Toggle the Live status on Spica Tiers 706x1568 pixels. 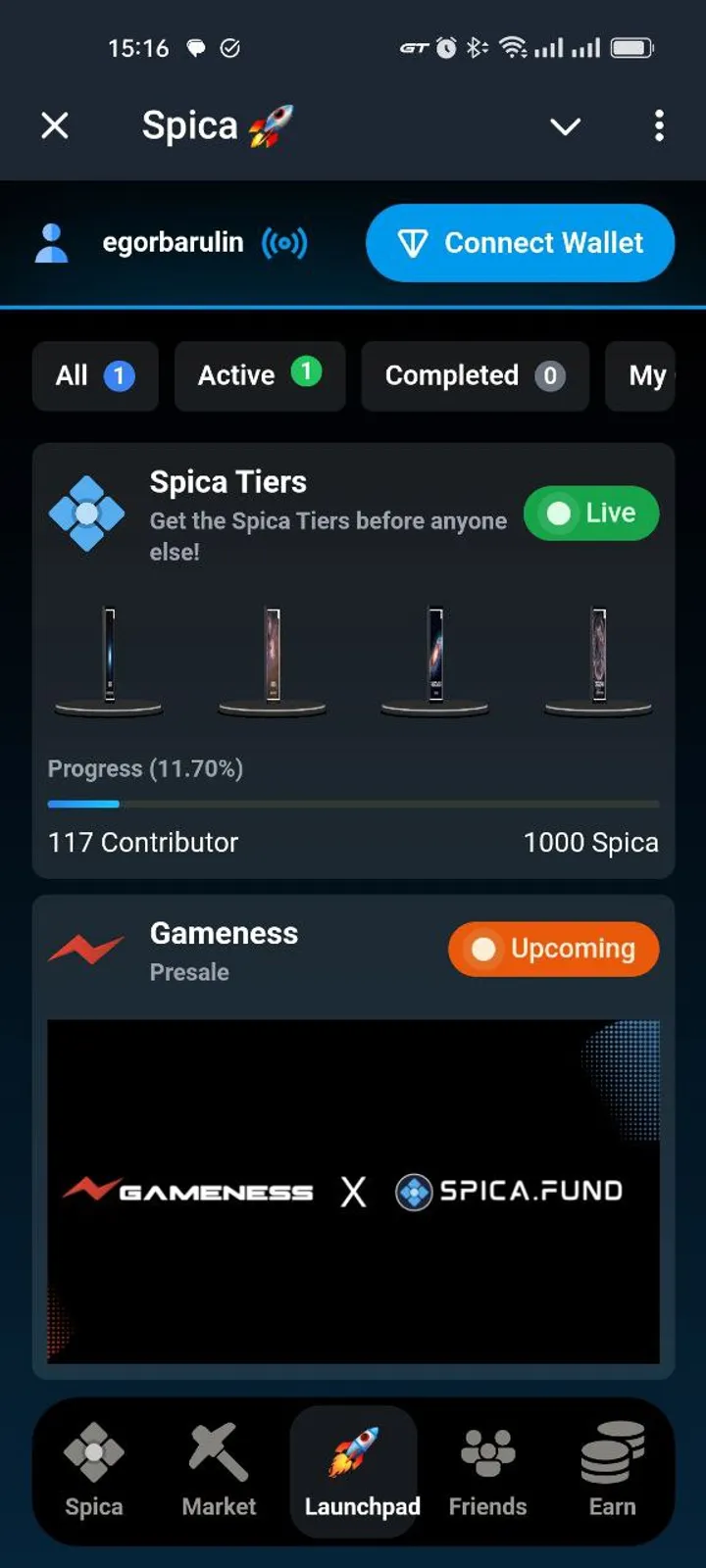click(591, 513)
